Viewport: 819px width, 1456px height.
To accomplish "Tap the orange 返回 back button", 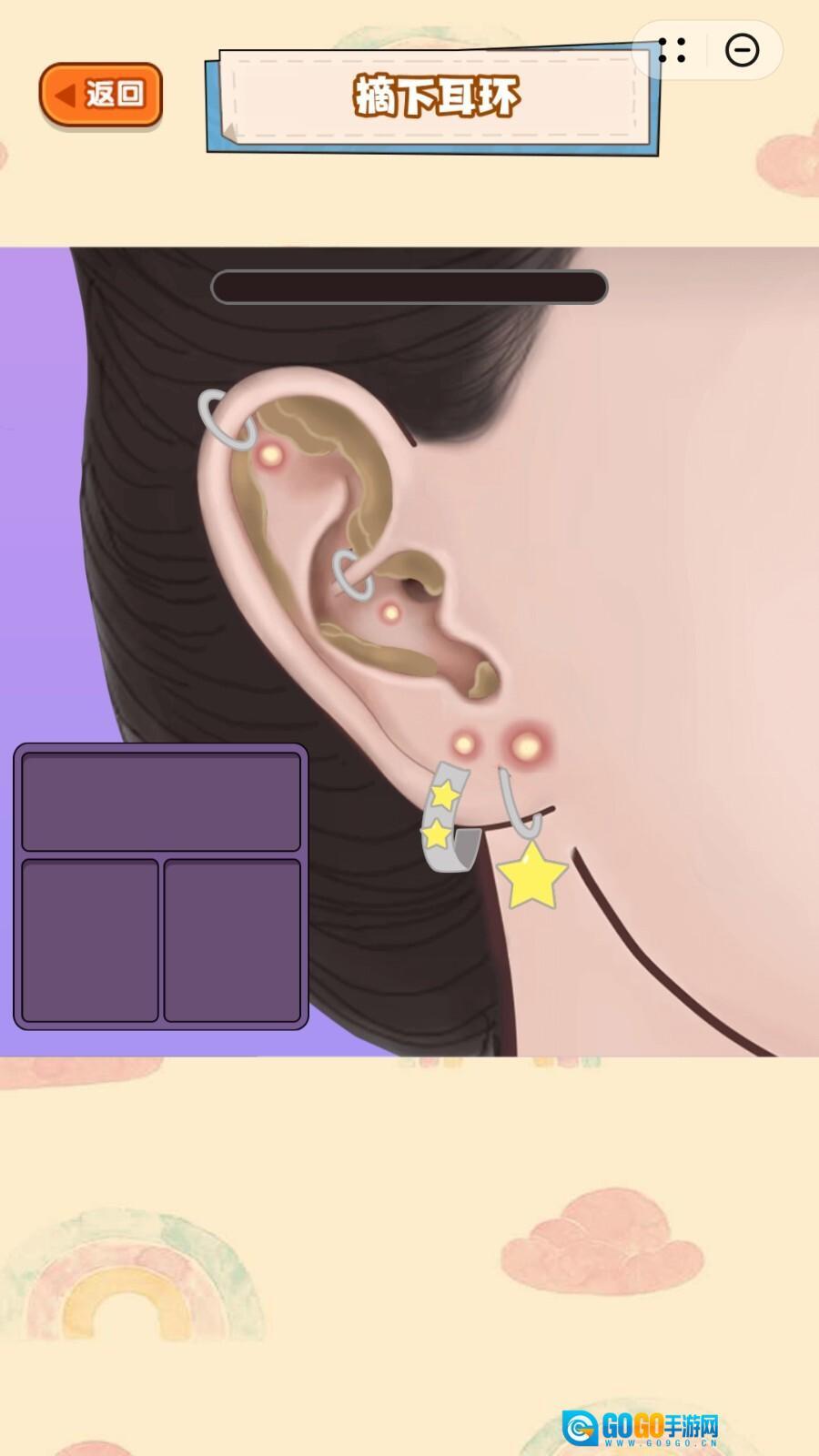I will [x=101, y=94].
